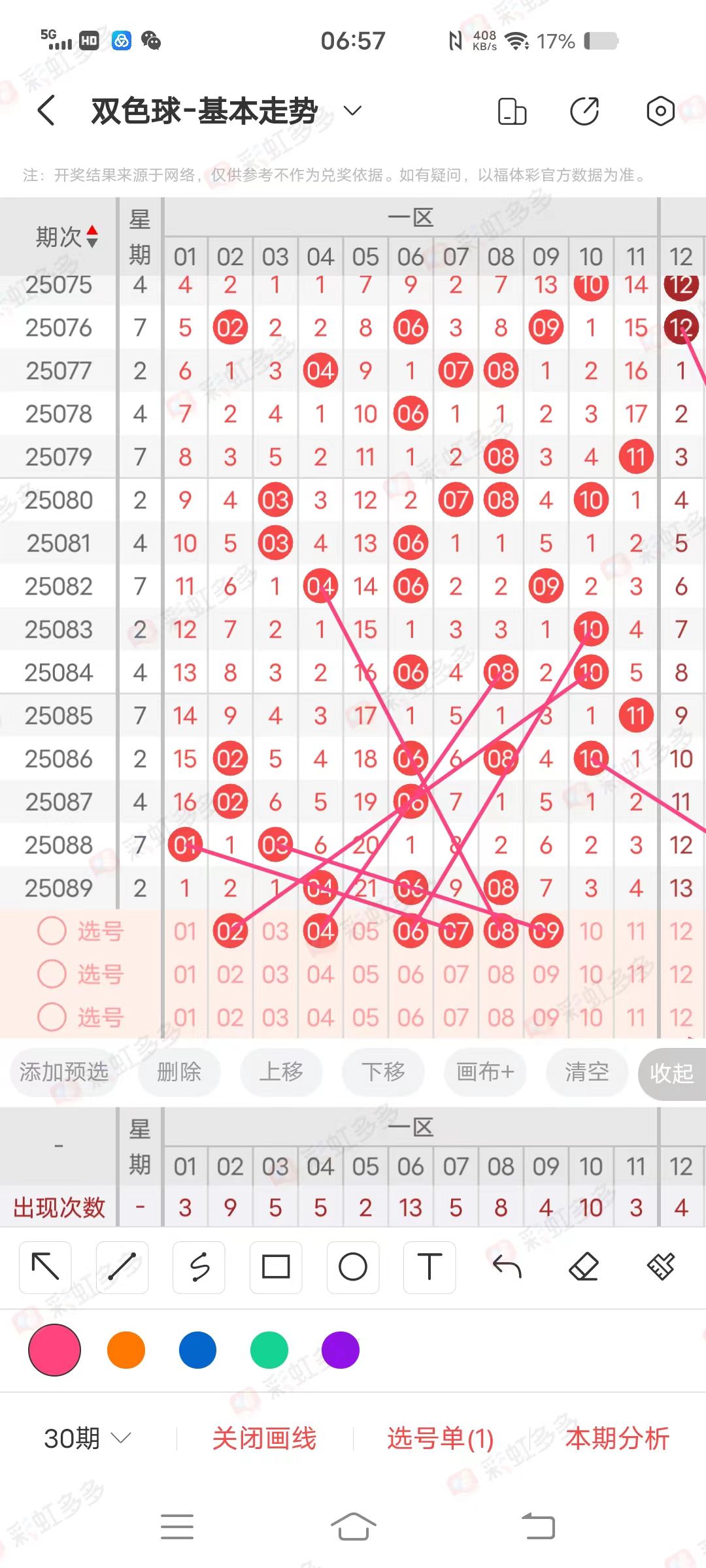Viewport: 706px width, 1568px height.
Task: Select the third 选号 radio circle
Action: pyautogui.click(x=52, y=1017)
